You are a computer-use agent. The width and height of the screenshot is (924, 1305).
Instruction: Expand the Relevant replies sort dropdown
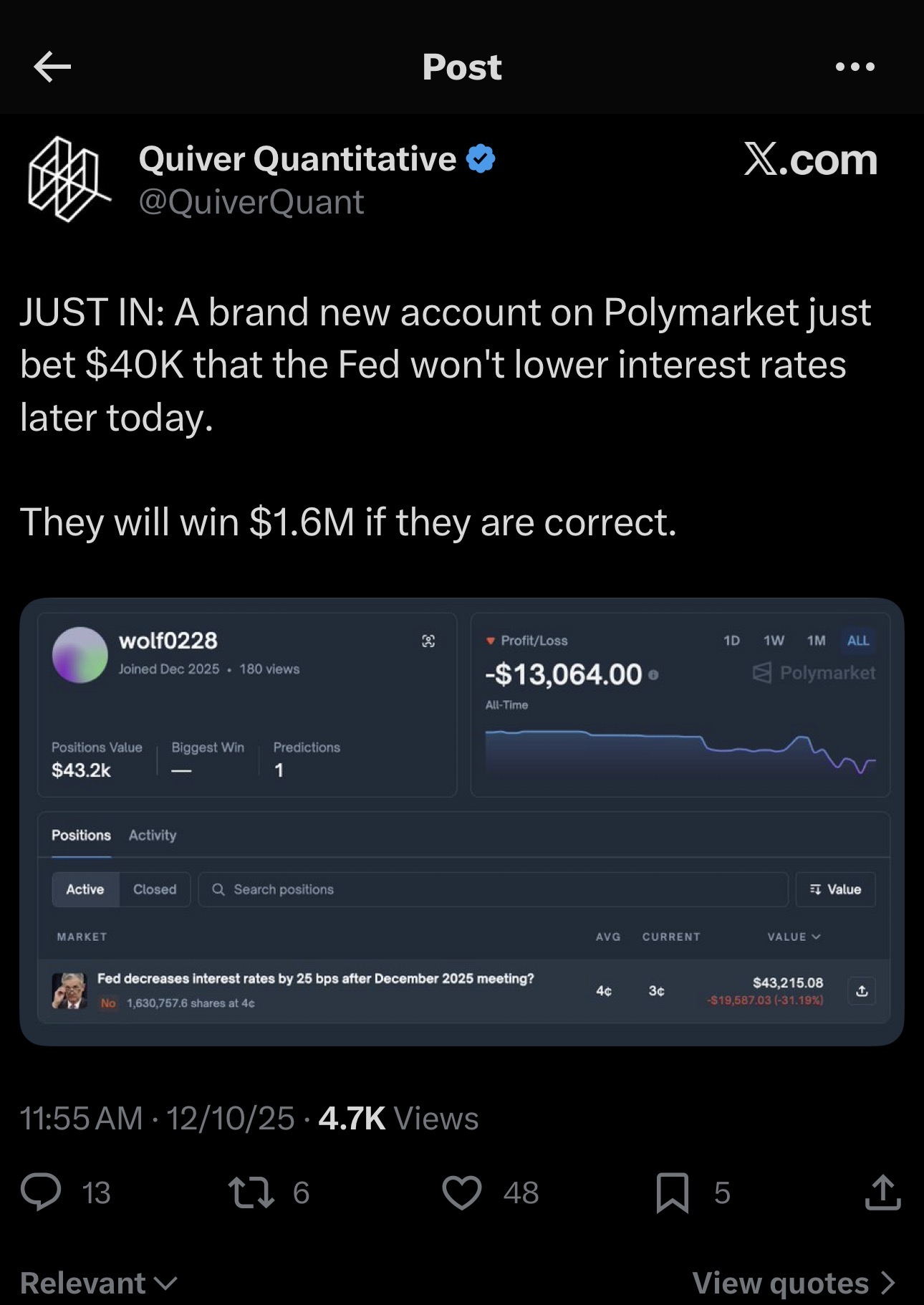pos(99,1283)
